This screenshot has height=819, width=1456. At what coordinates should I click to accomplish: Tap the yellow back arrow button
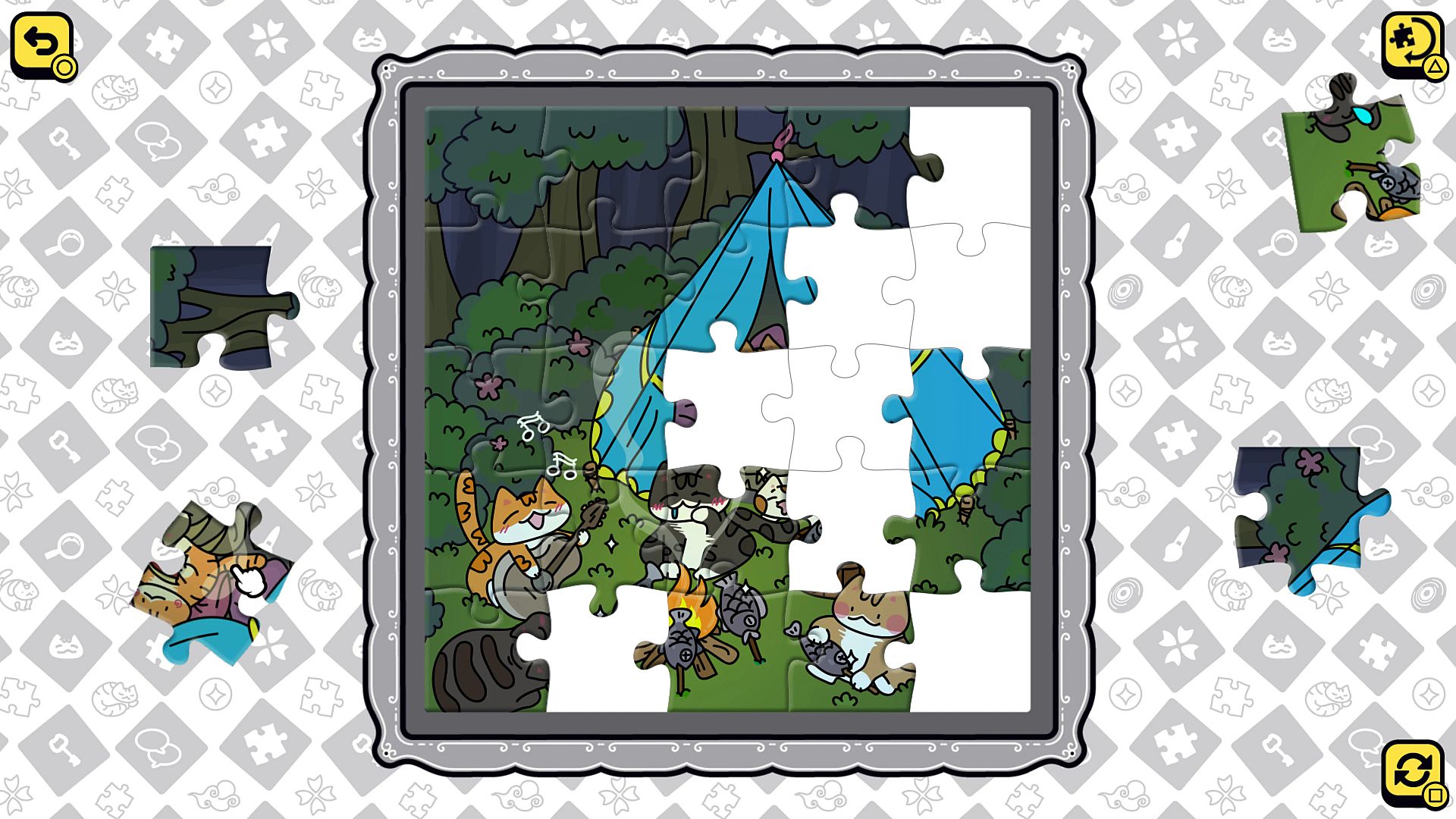coord(41,43)
